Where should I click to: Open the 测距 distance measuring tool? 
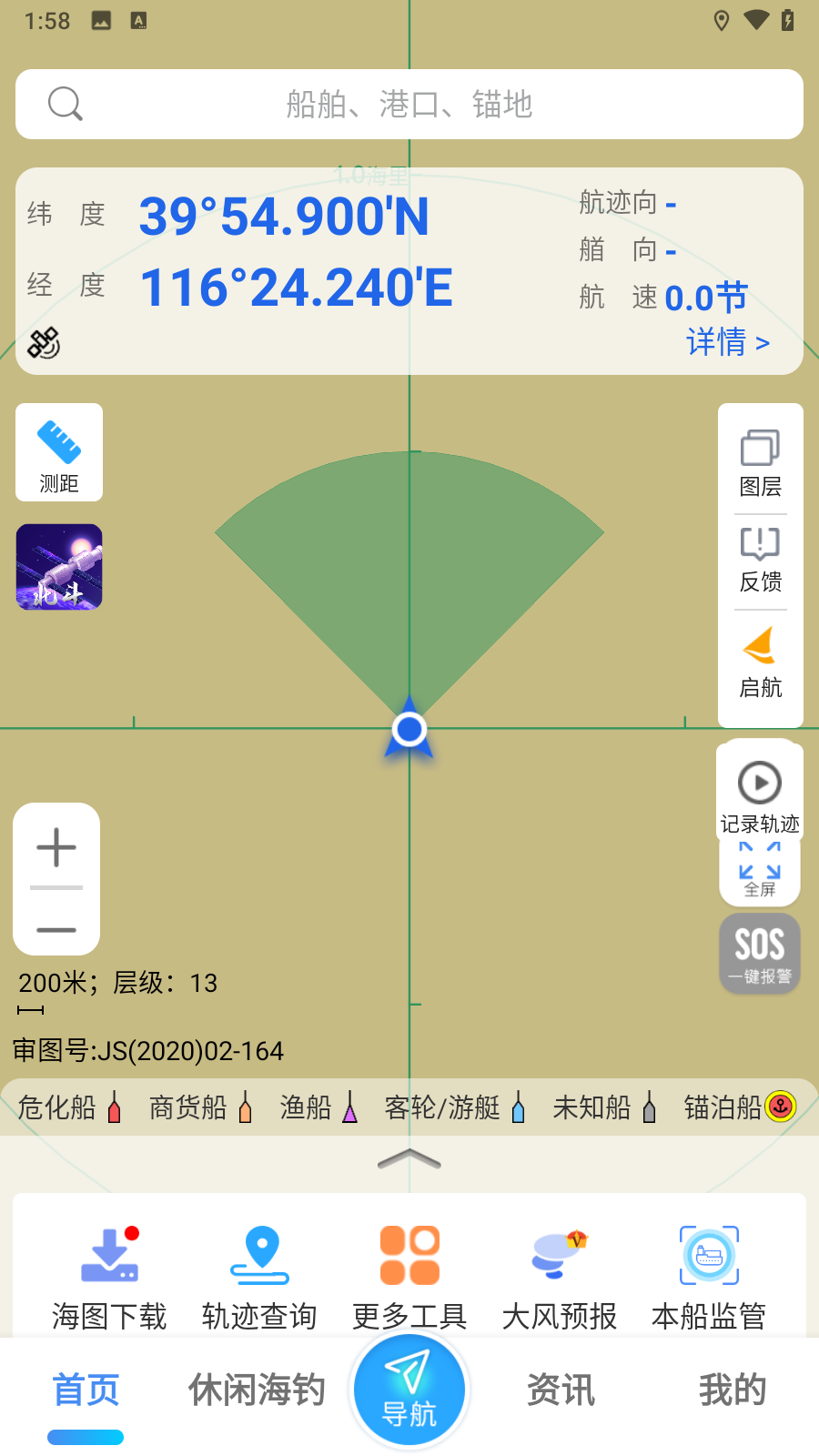[59, 452]
